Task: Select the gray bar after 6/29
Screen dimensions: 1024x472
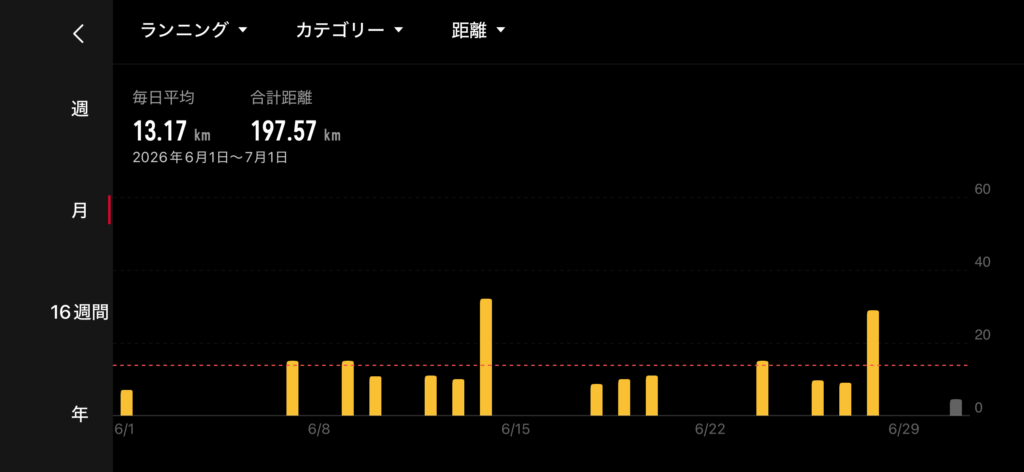Action: click(956, 407)
